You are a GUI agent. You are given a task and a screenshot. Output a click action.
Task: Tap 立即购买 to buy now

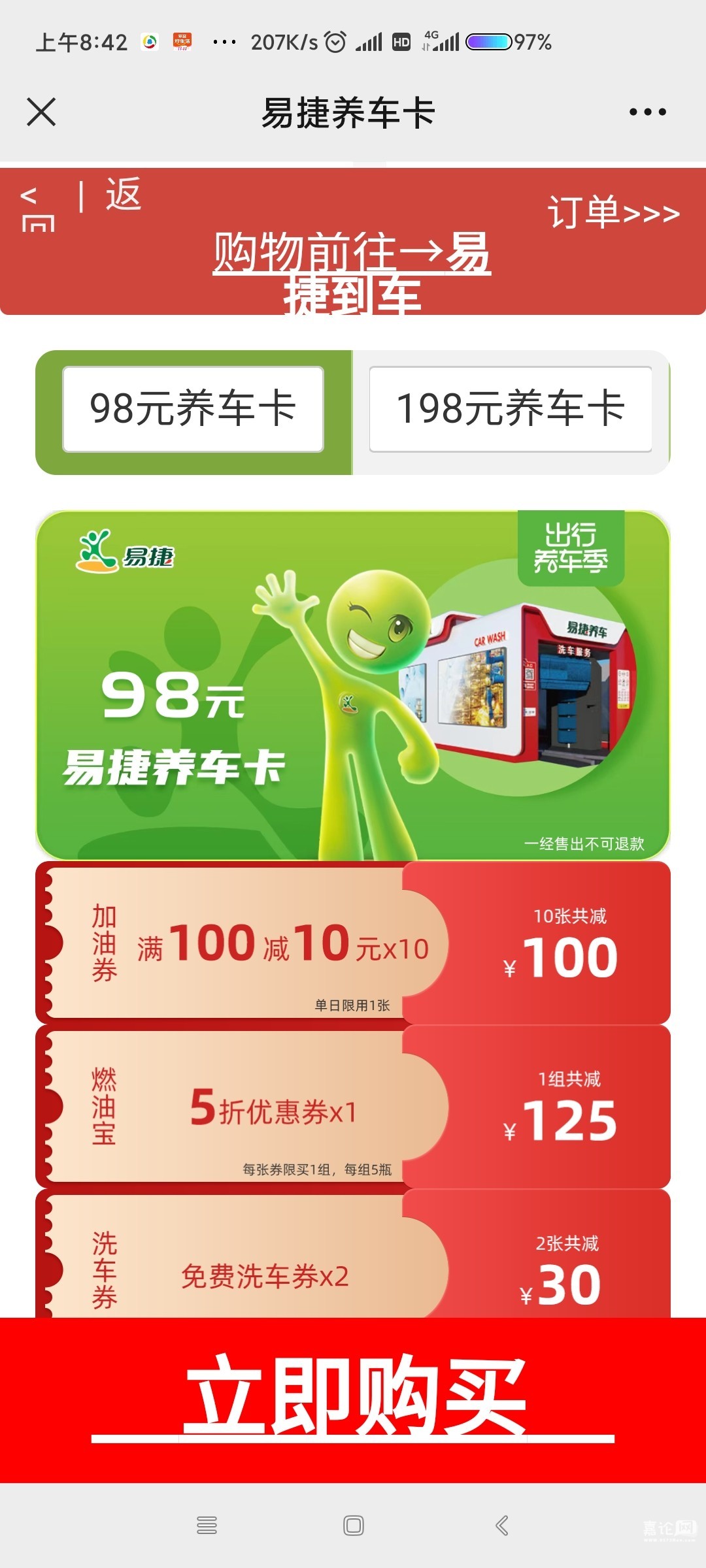pos(353,1399)
